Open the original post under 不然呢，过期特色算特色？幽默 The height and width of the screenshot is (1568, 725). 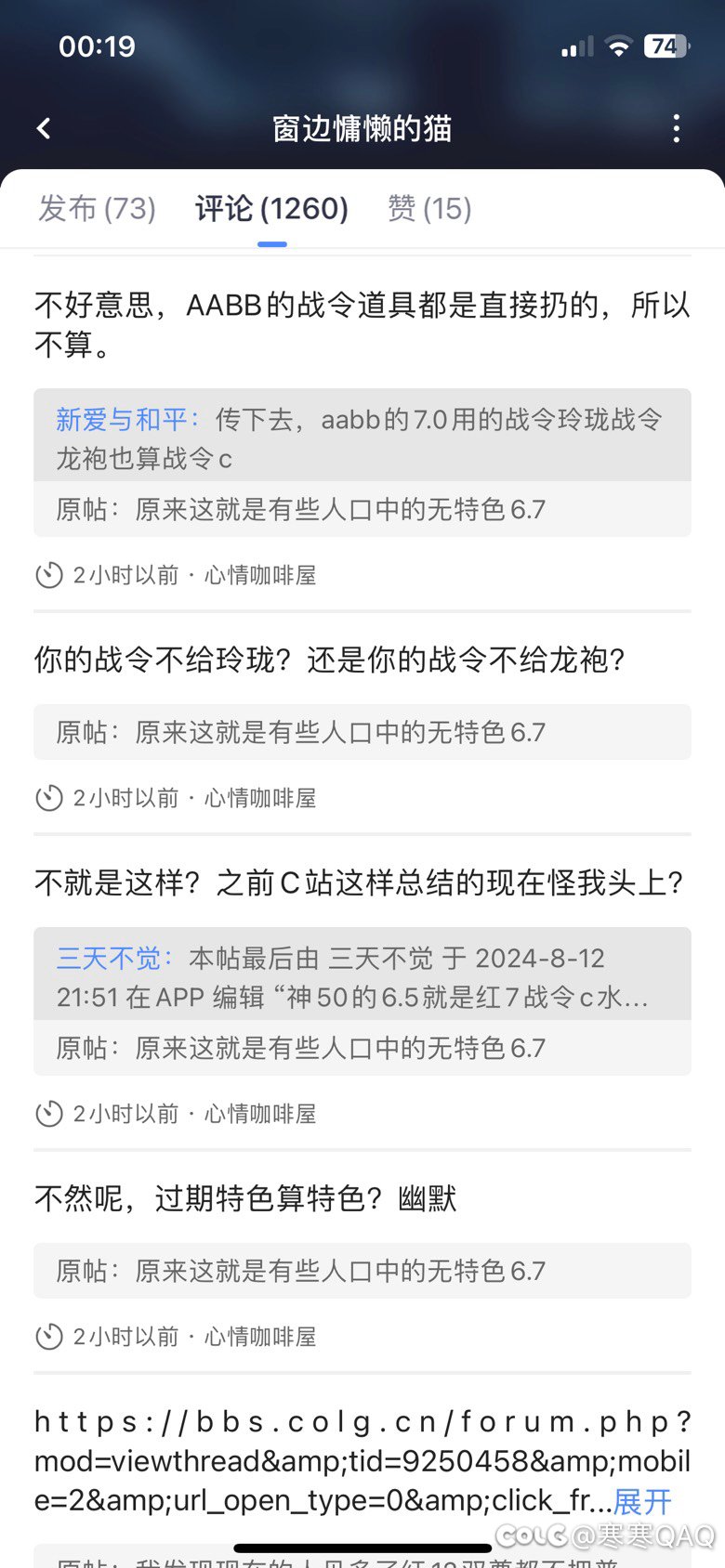362,1271
